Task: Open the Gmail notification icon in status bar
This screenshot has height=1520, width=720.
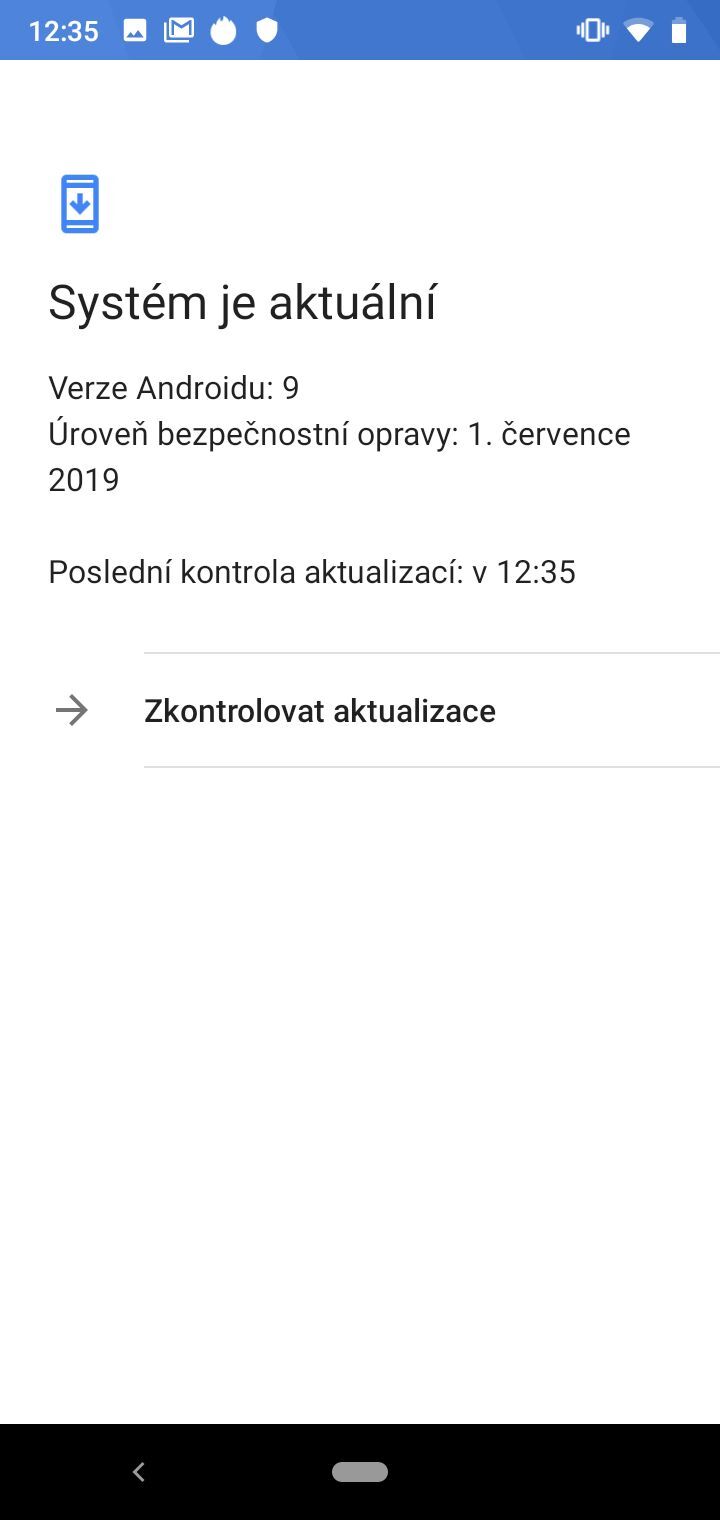Action: (x=180, y=30)
